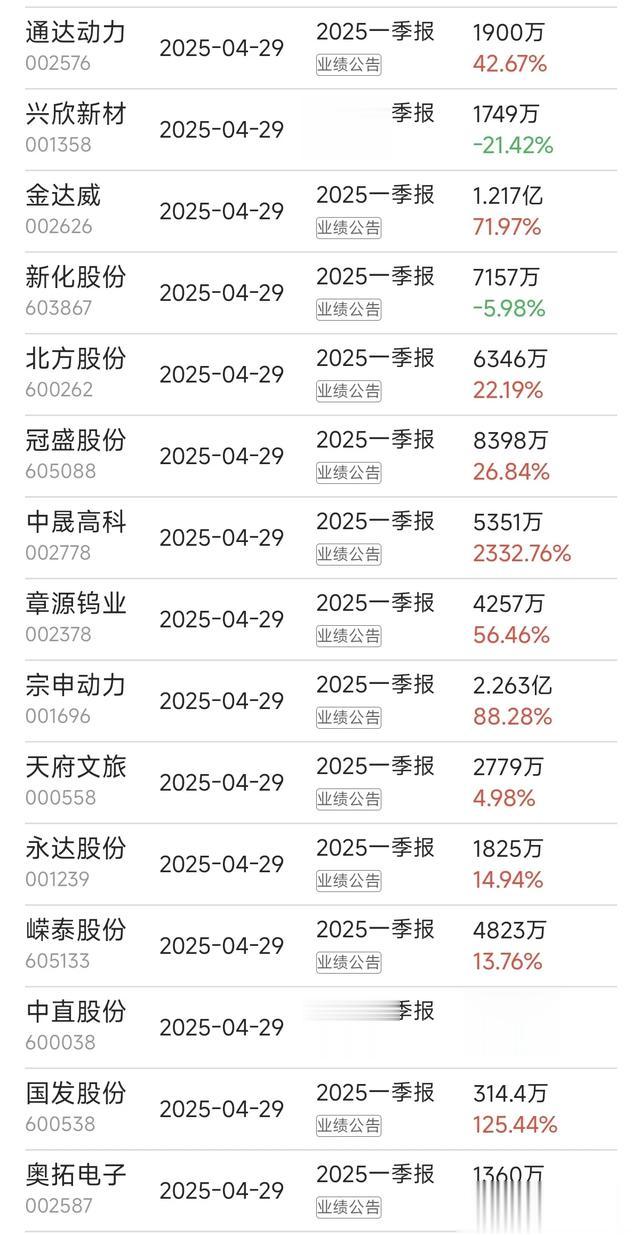Open 嵘泰股份 605133 report entry
Image resolution: width=640 pixels, height=1235 pixels.
(x=320, y=946)
